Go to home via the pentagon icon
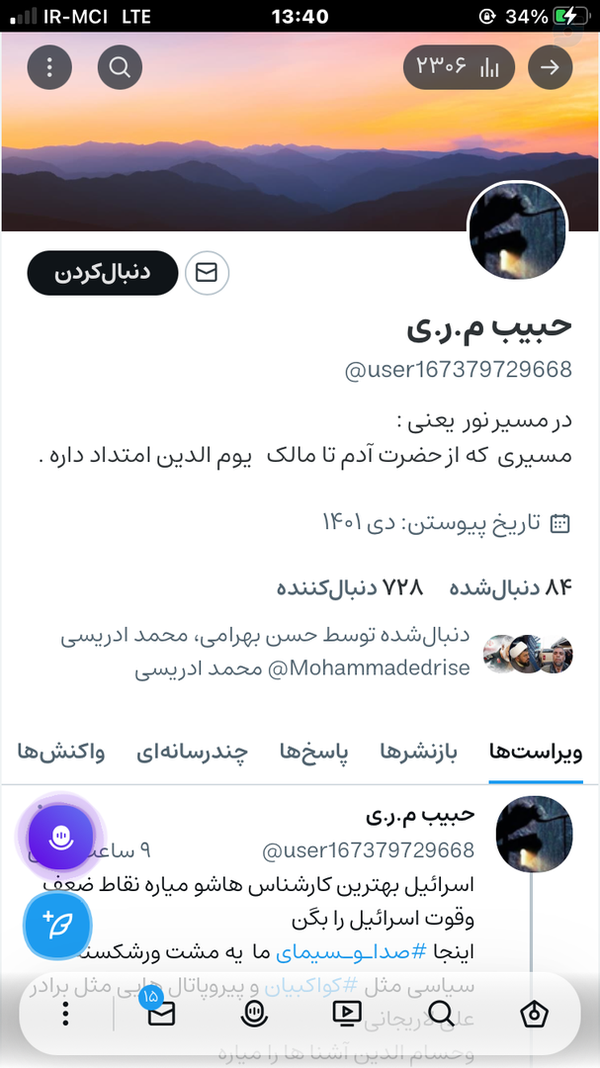This screenshot has width=600, height=1068. 532,1014
